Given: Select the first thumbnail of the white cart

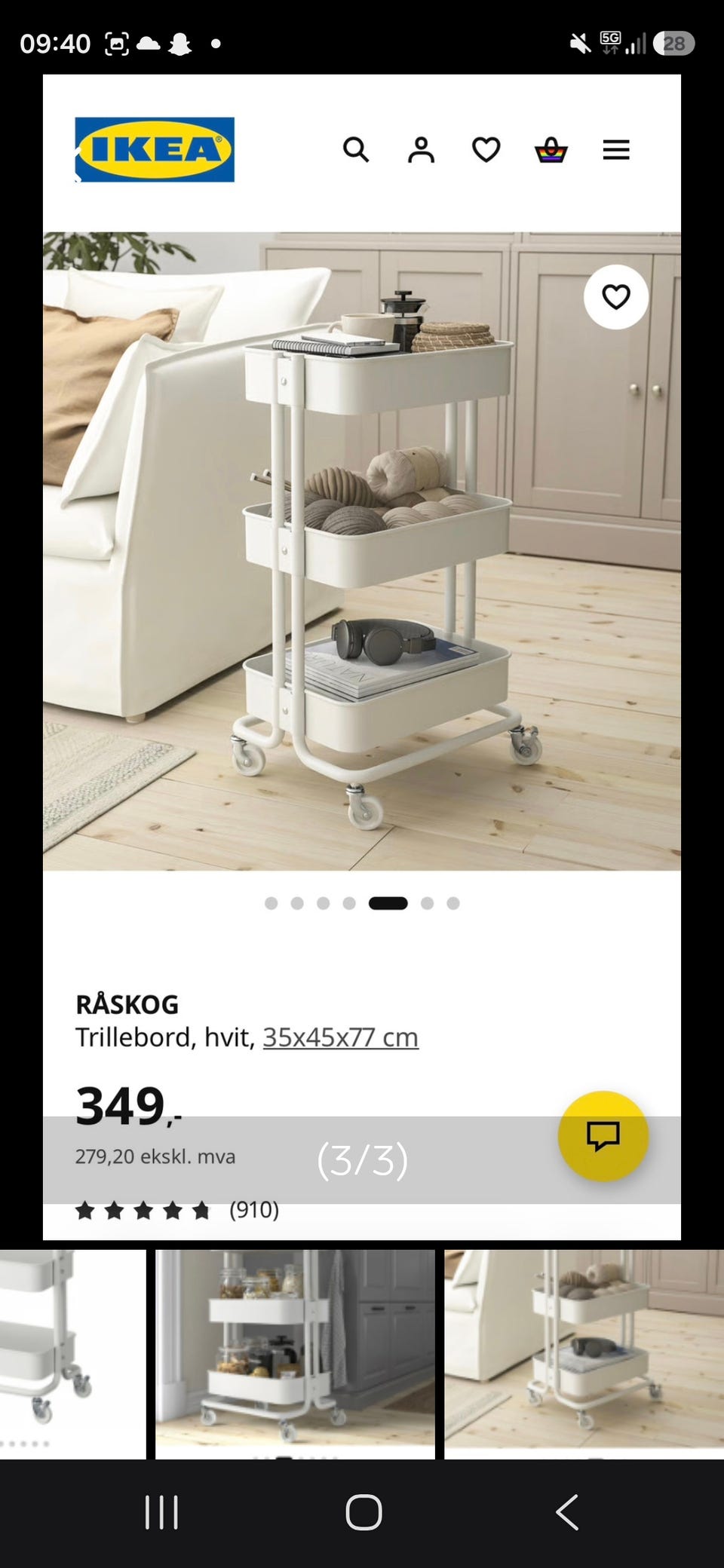Looking at the screenshot, I should 72,1354.
